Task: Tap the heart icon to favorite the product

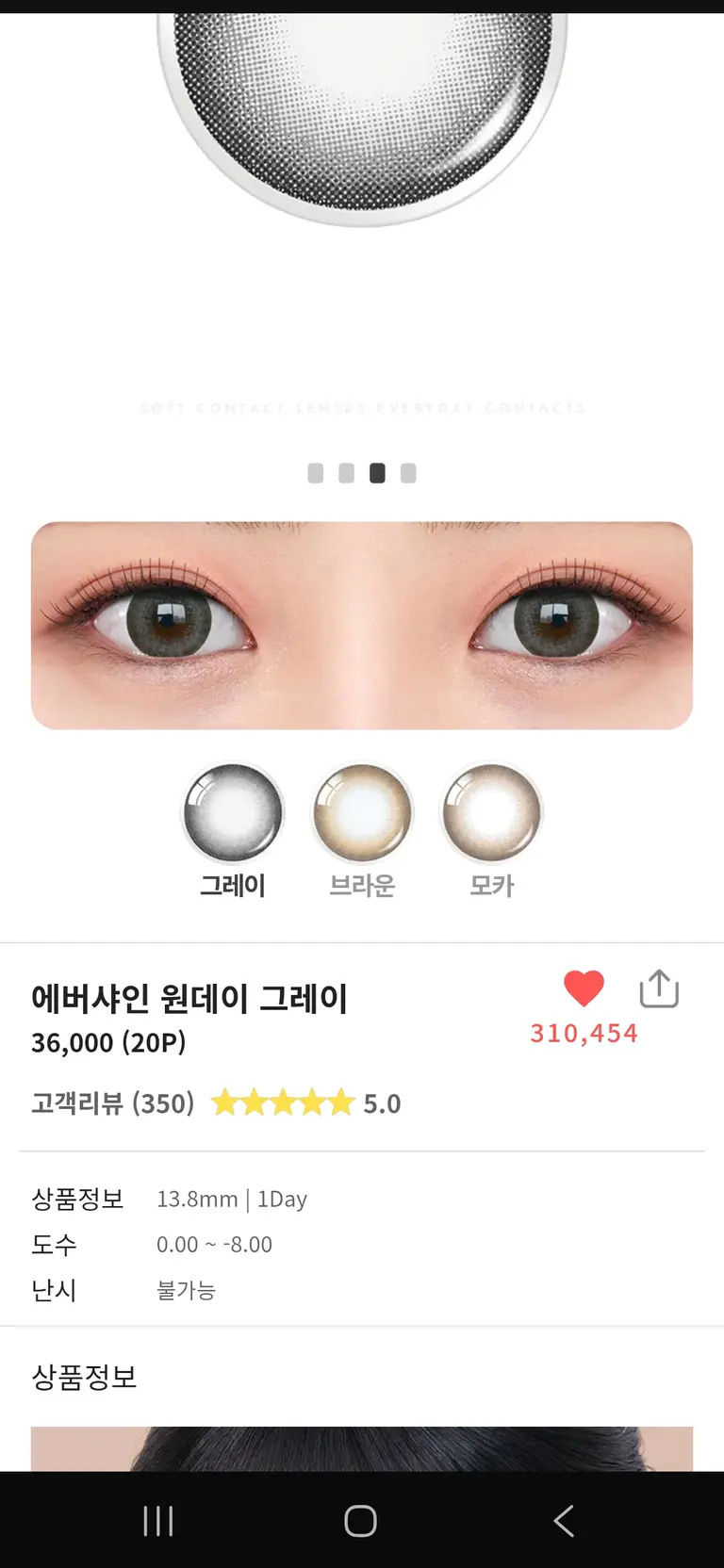Action: coord(584,988)
